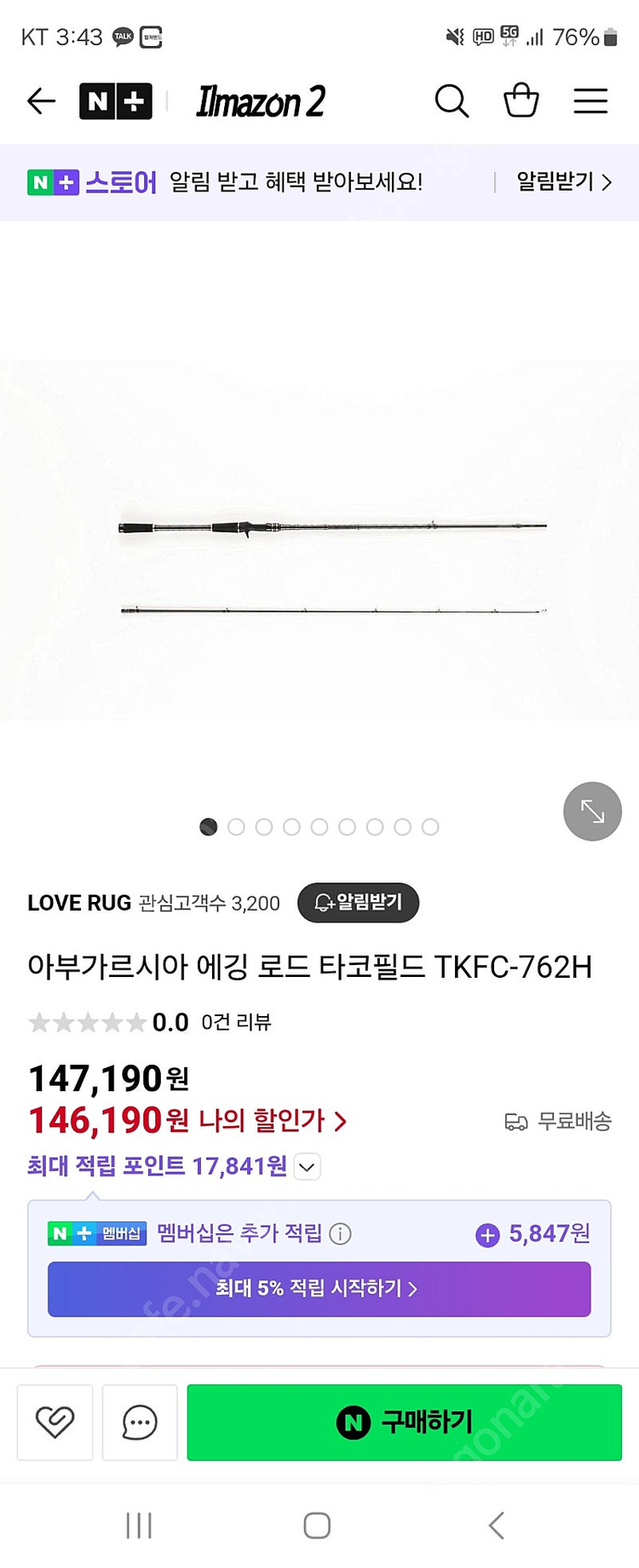
Task: Open the shopping cart
Action: pyautogui.click(x=521, y=101)
